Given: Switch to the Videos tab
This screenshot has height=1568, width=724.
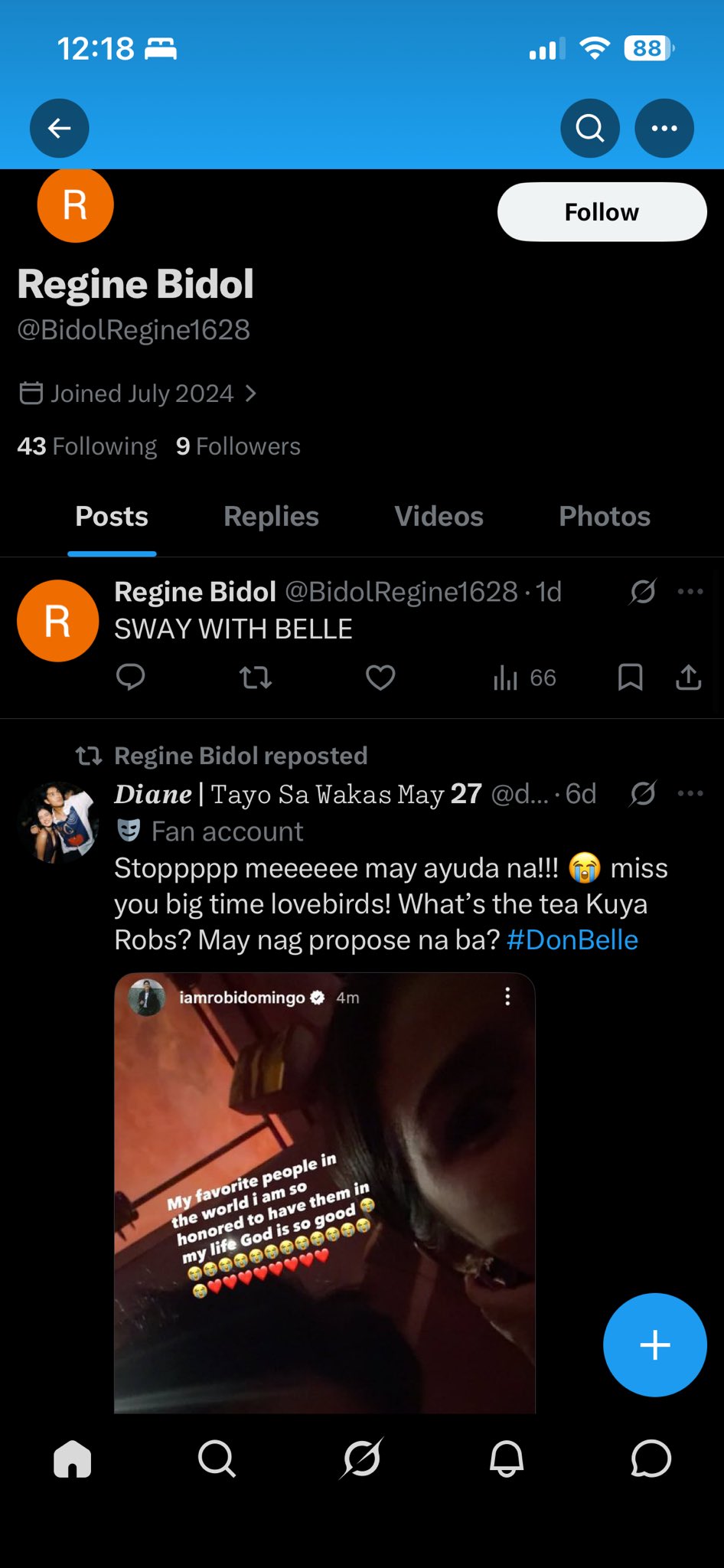Looking at the screenshot, I should 439,517.
